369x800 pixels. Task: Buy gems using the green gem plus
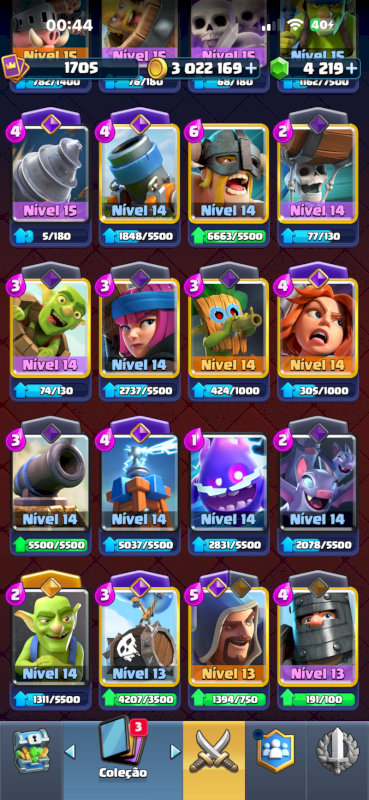tap(352, 69)
